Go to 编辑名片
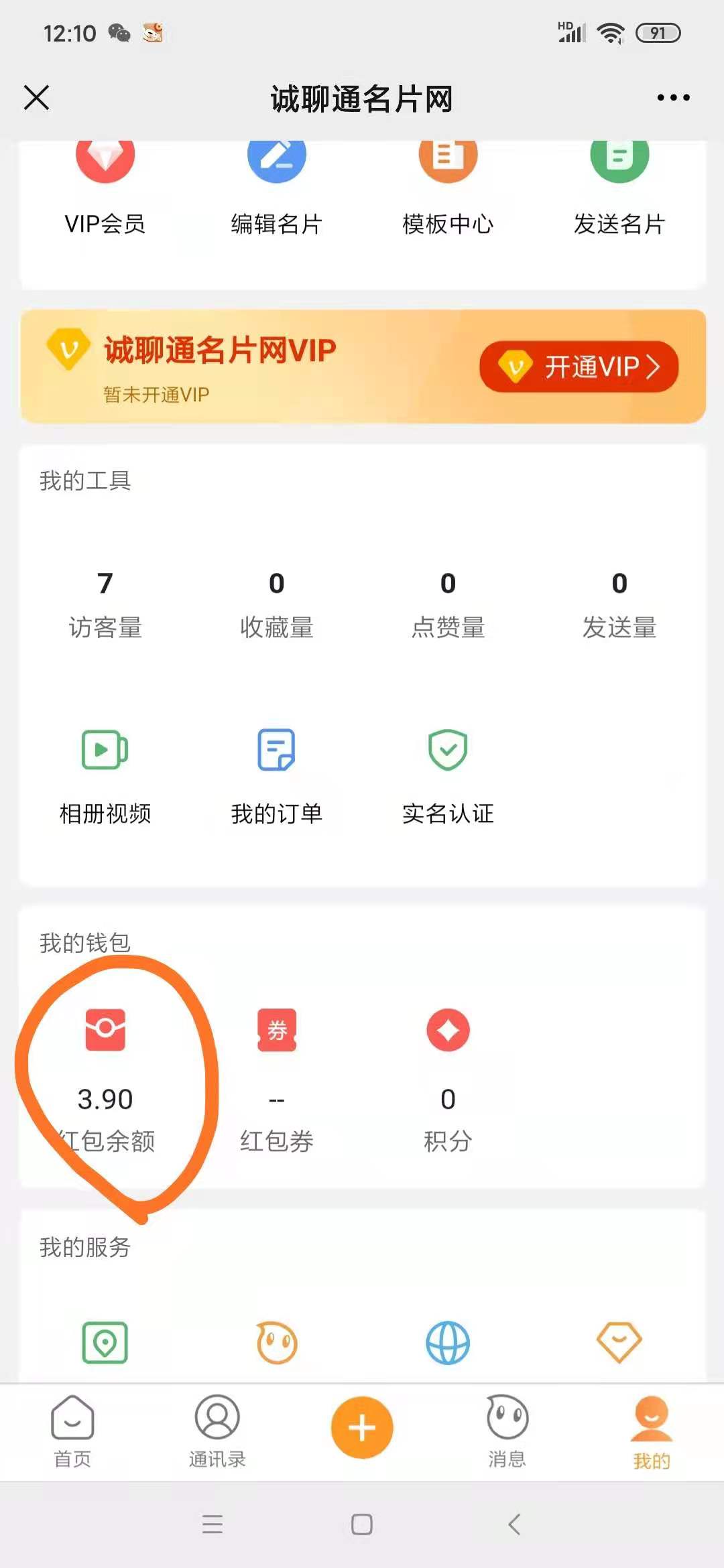Image resolution: width=724 pixels, height=1568 pixels. pyautogui.click(x=277, y=188)
